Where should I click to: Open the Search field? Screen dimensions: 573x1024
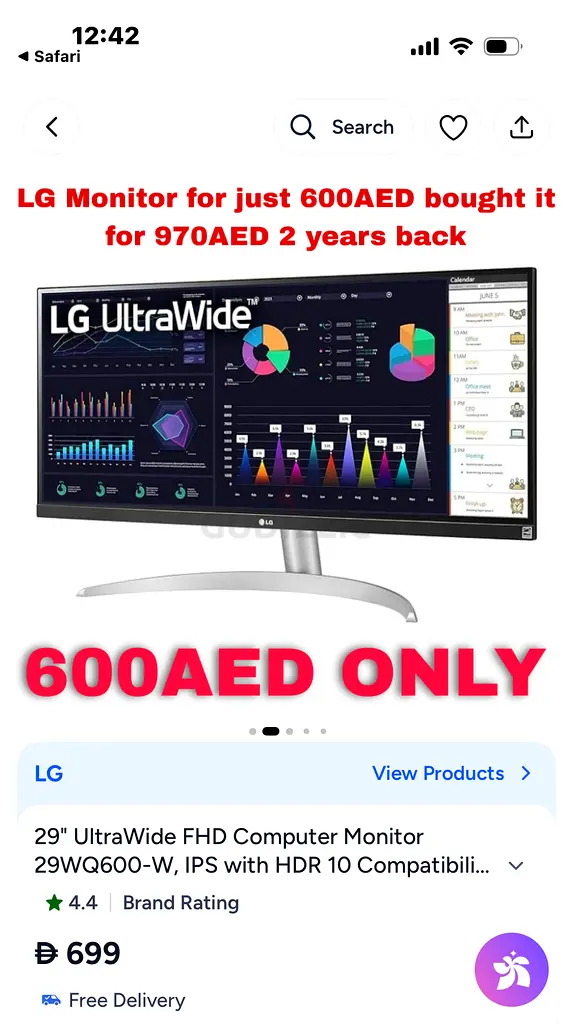point(343,127)
